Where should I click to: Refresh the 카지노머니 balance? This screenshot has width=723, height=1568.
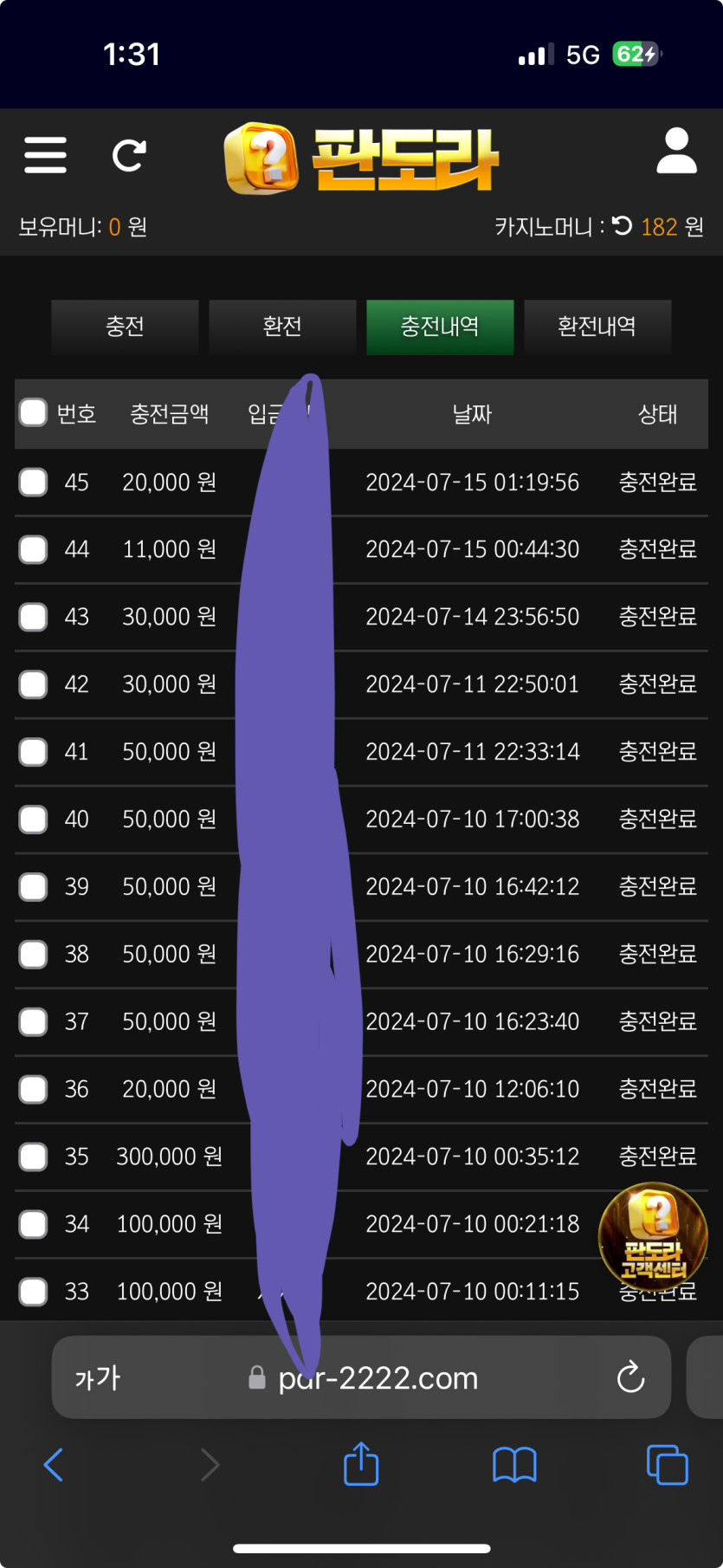[623, 226]
